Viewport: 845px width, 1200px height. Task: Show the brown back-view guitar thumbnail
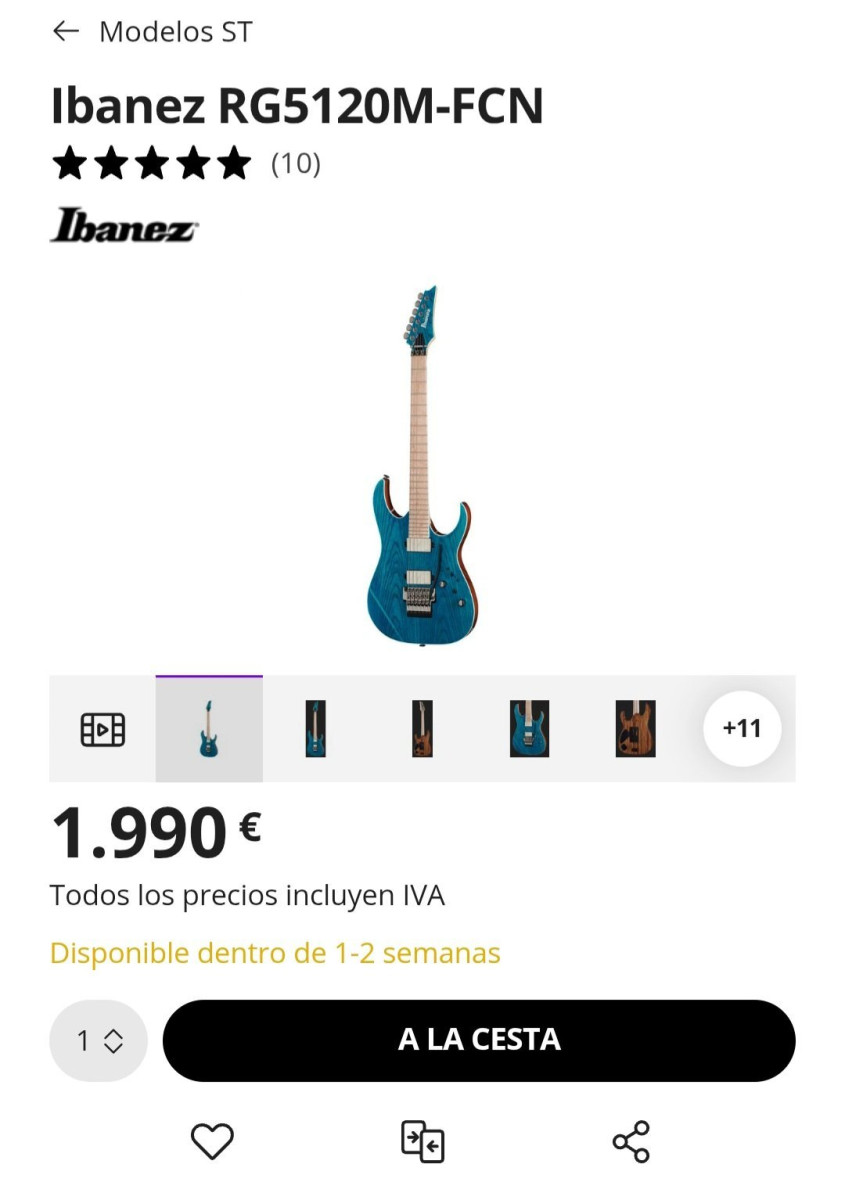pos(422,729)
